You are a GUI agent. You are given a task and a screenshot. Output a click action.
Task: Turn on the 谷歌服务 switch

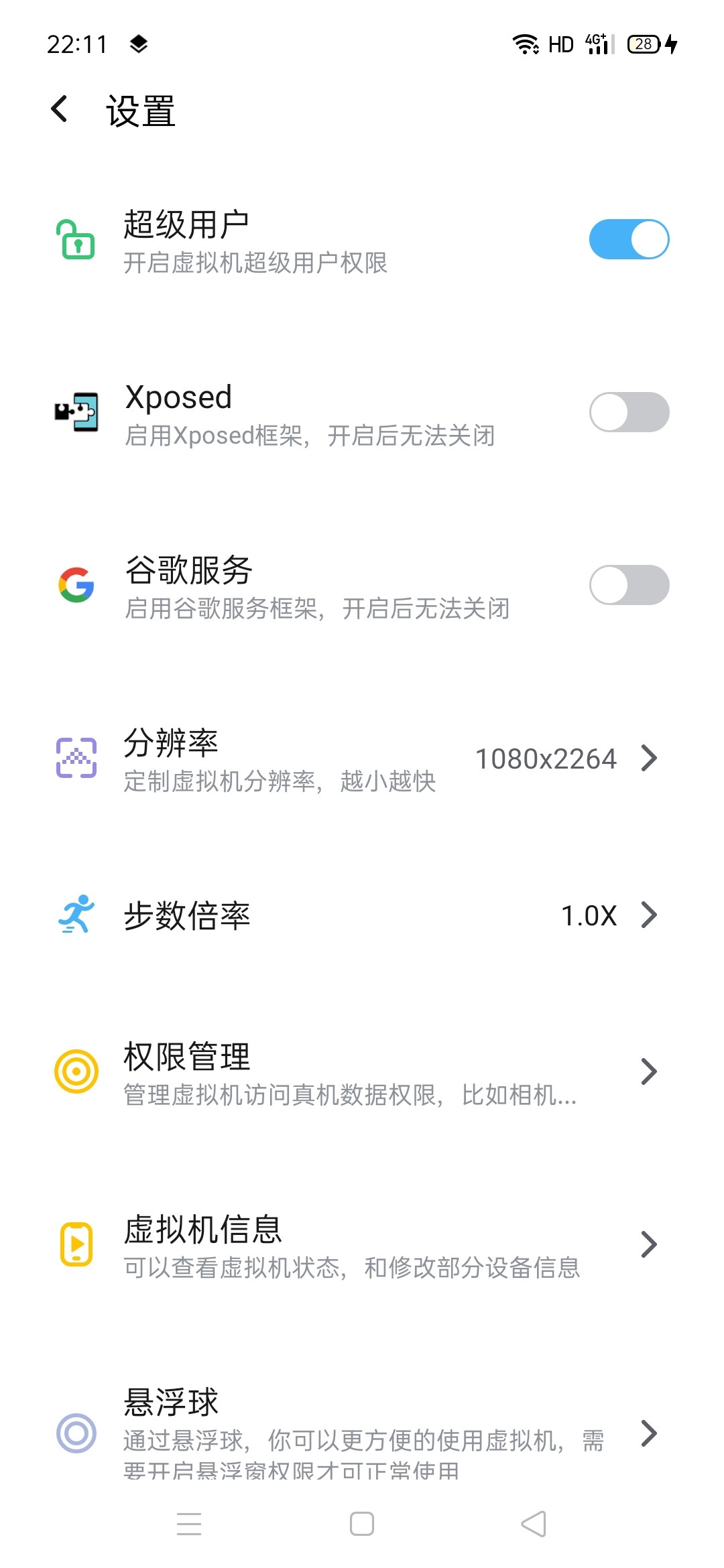[629, 585]
